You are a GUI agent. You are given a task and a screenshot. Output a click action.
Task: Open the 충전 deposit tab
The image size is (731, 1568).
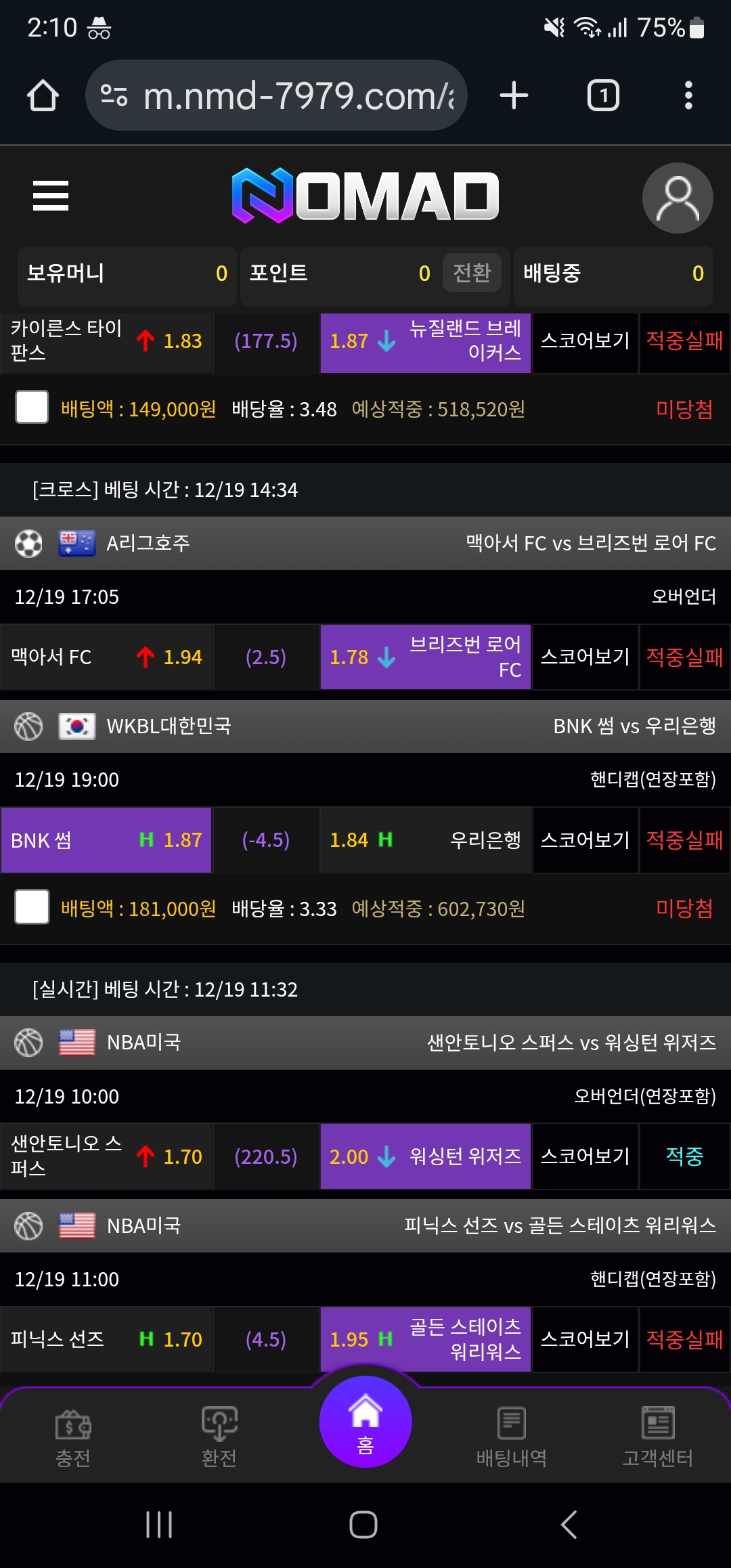pyautogui.click(x=73, y=1437)
